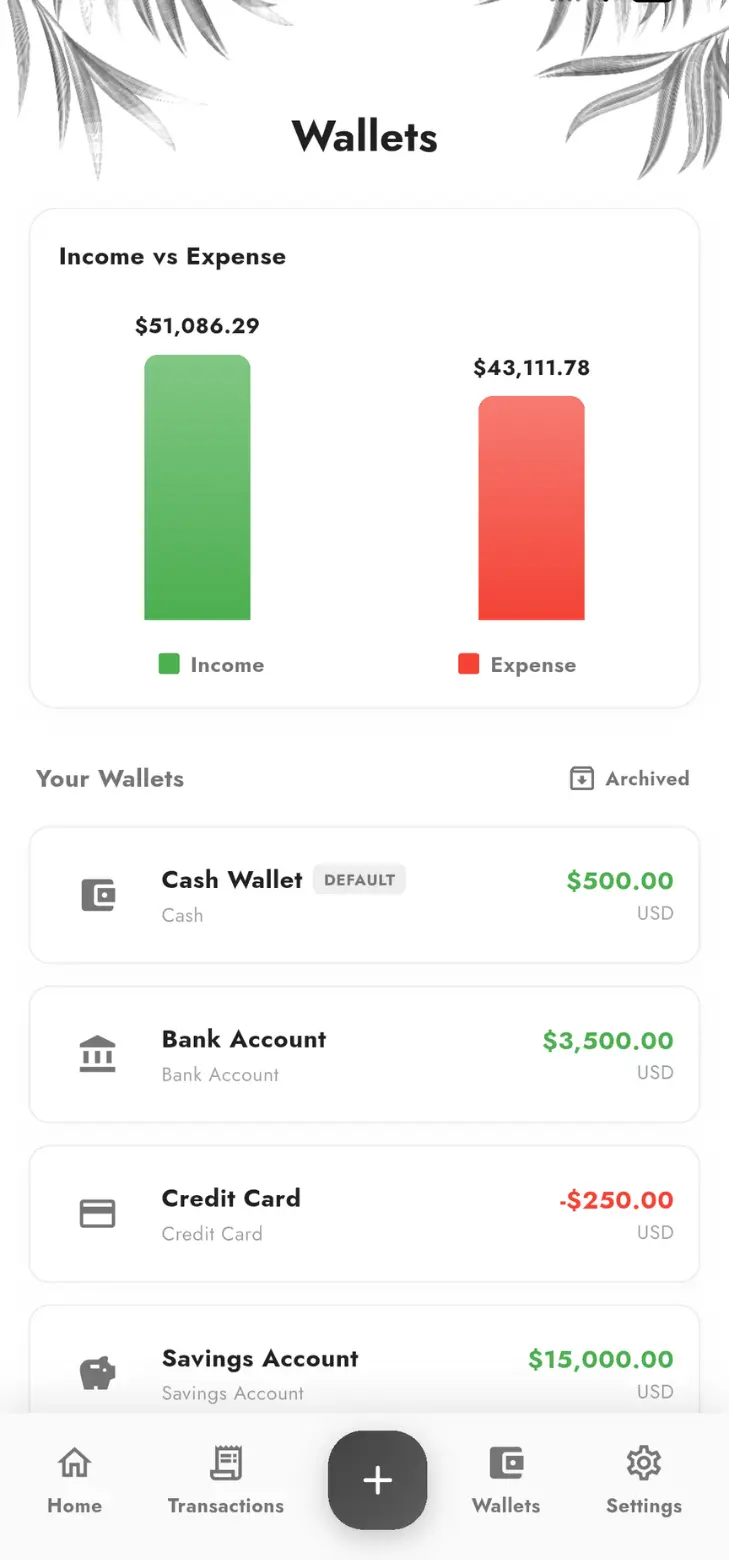Tap the Credit Card icon
This screenshot has height=1560, width=729.
97,1213
